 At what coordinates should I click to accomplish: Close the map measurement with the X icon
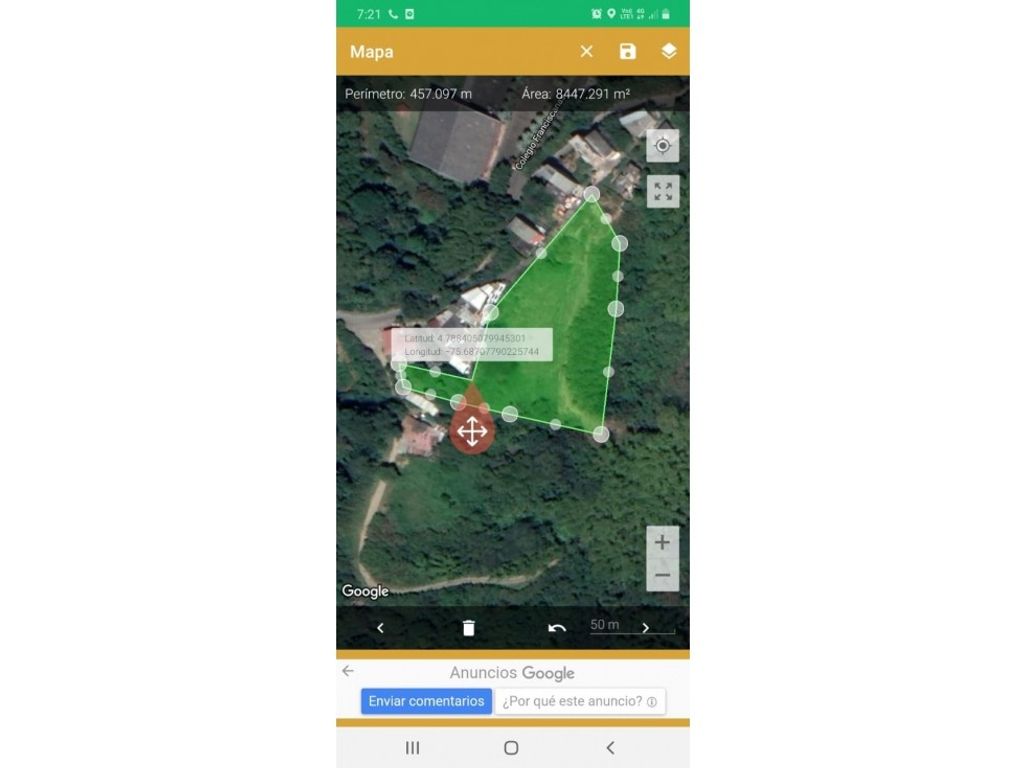[587, 52]
